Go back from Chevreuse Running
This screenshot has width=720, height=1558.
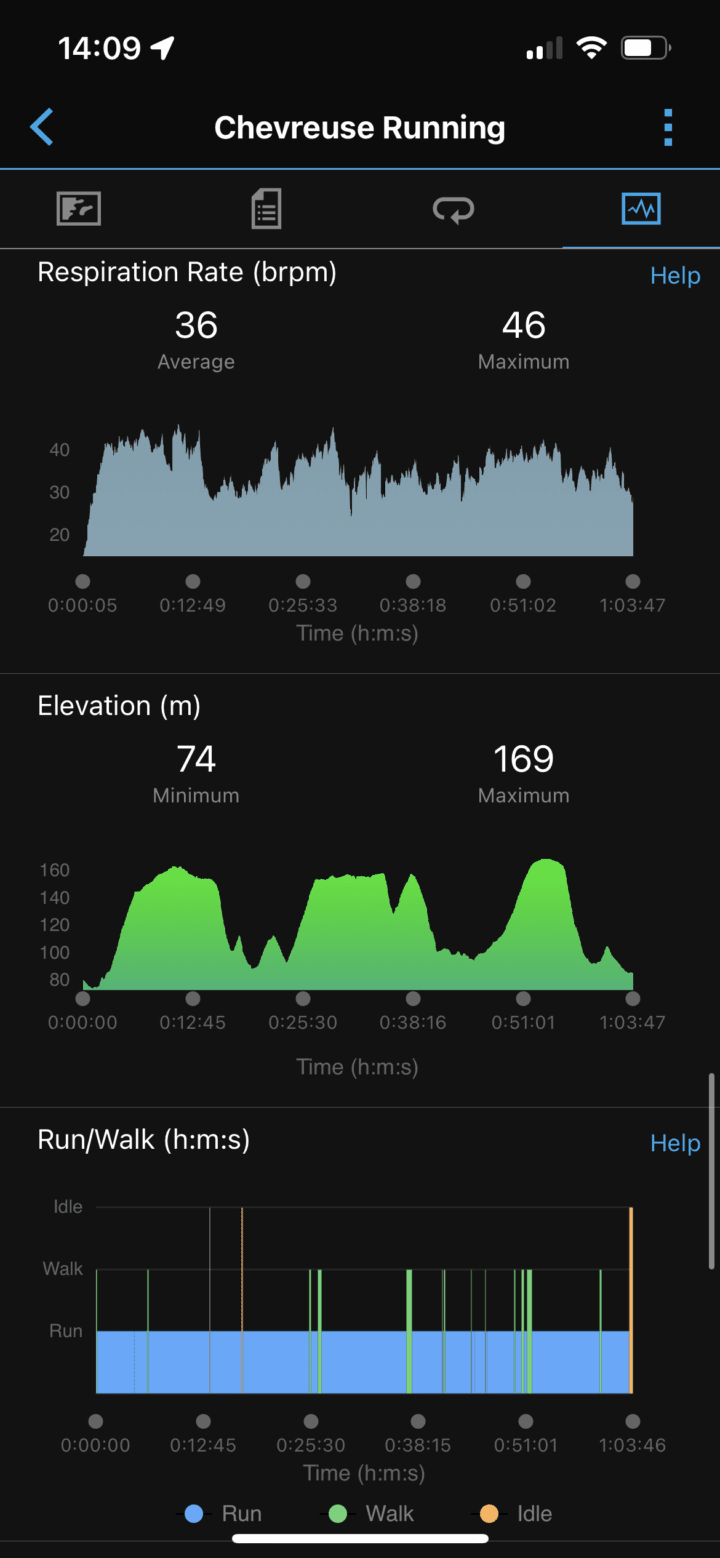click(x=42, y=128)
